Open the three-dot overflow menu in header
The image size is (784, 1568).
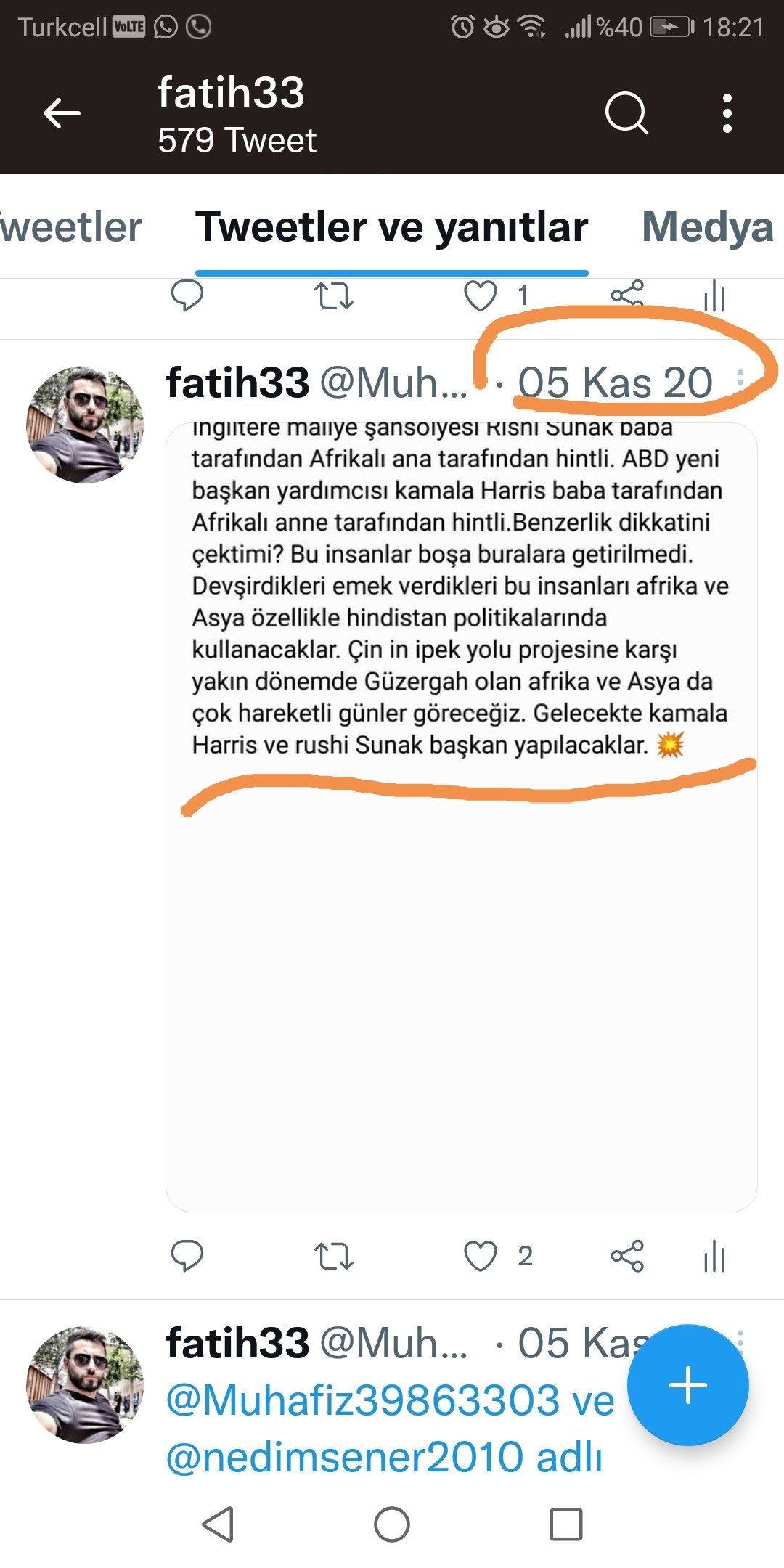[x=727, y=113]
